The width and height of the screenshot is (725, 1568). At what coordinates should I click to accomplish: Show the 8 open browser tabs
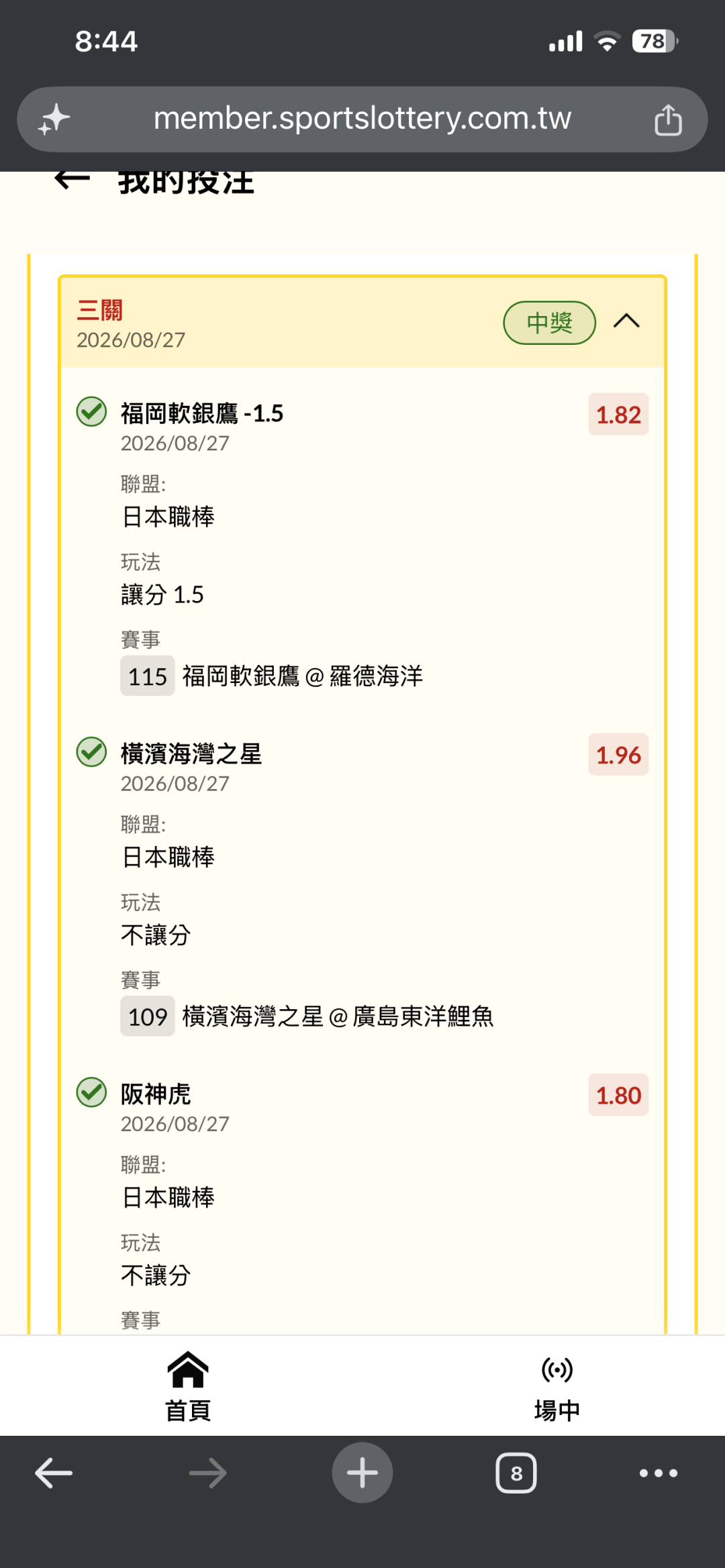pos(516,1473)
